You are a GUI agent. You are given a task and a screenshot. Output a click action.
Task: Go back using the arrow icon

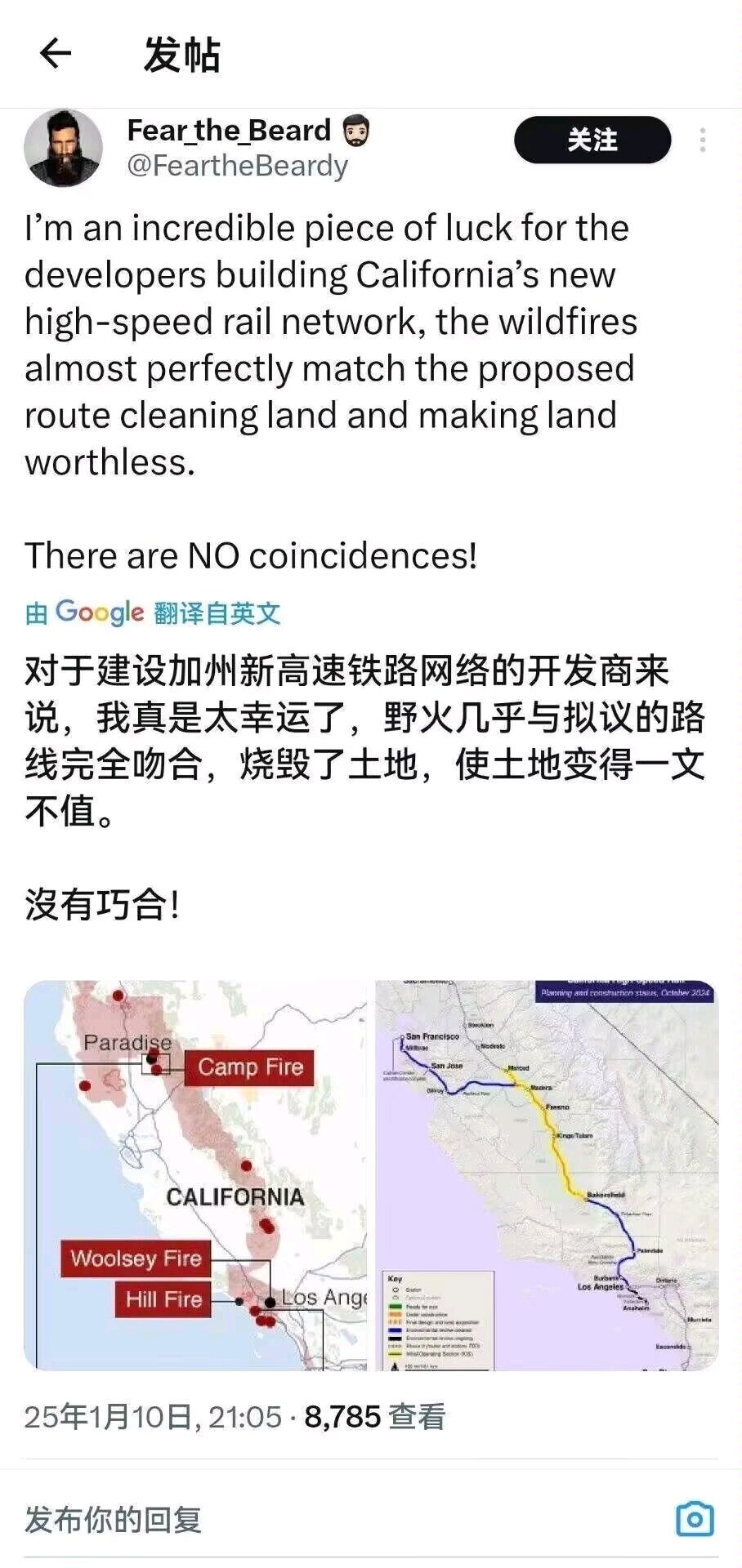56,55
